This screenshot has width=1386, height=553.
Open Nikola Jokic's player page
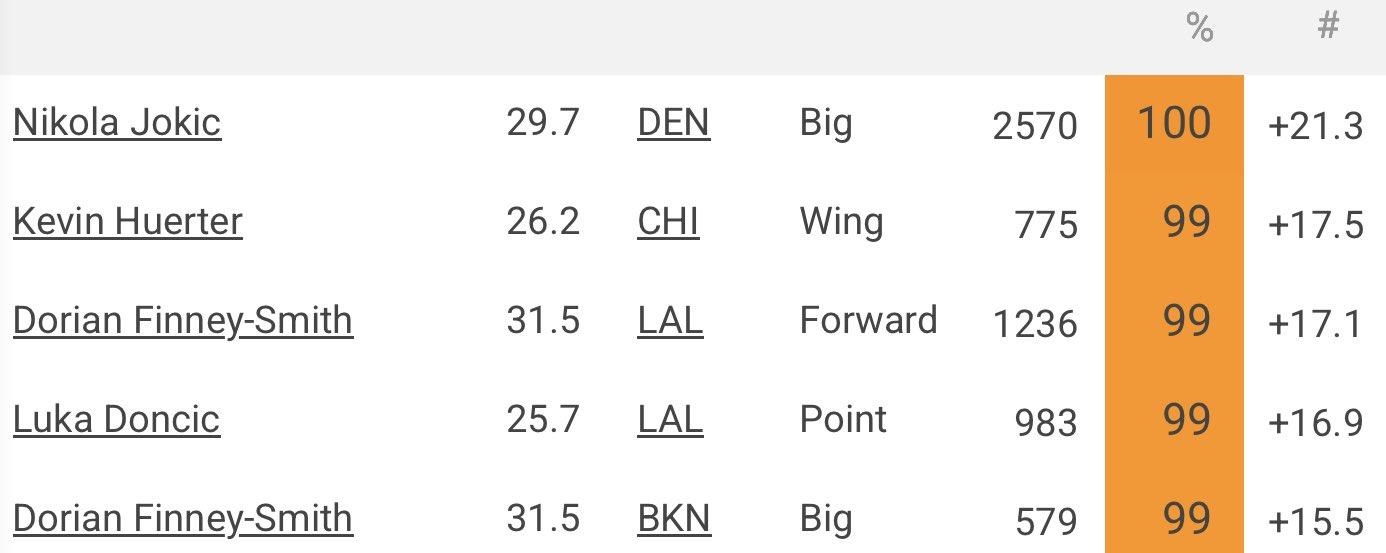[x=117, y=123]
